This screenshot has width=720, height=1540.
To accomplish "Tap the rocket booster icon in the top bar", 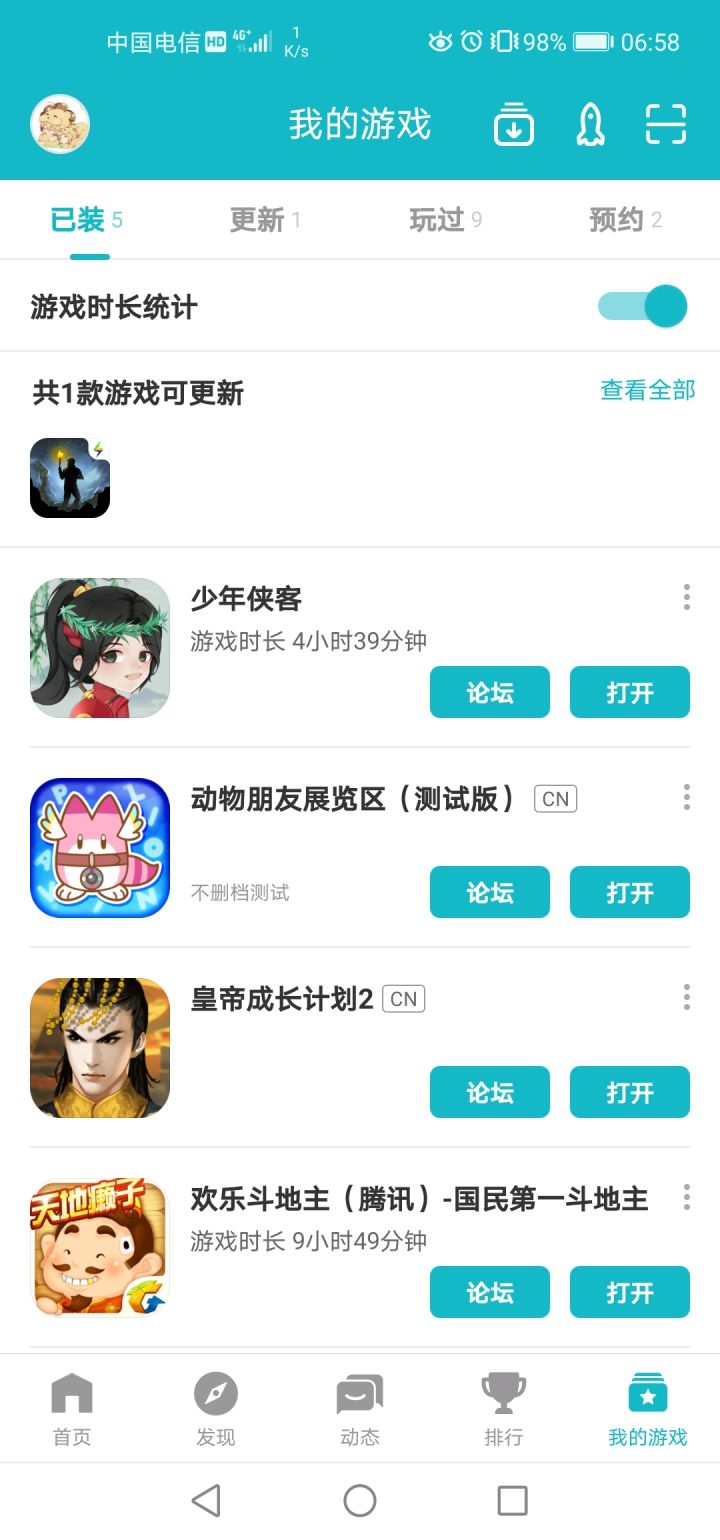I will pos(589,123).
